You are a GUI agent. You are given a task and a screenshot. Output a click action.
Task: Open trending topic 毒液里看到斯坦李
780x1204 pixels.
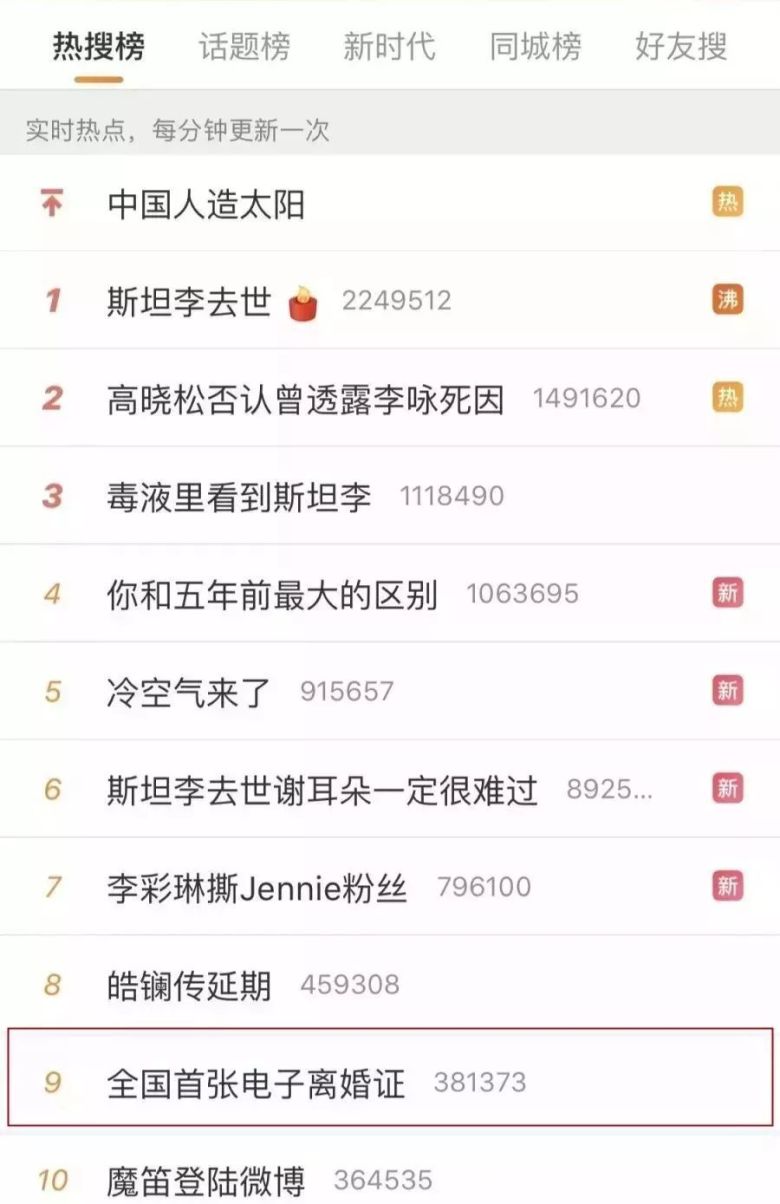(239, 497)
